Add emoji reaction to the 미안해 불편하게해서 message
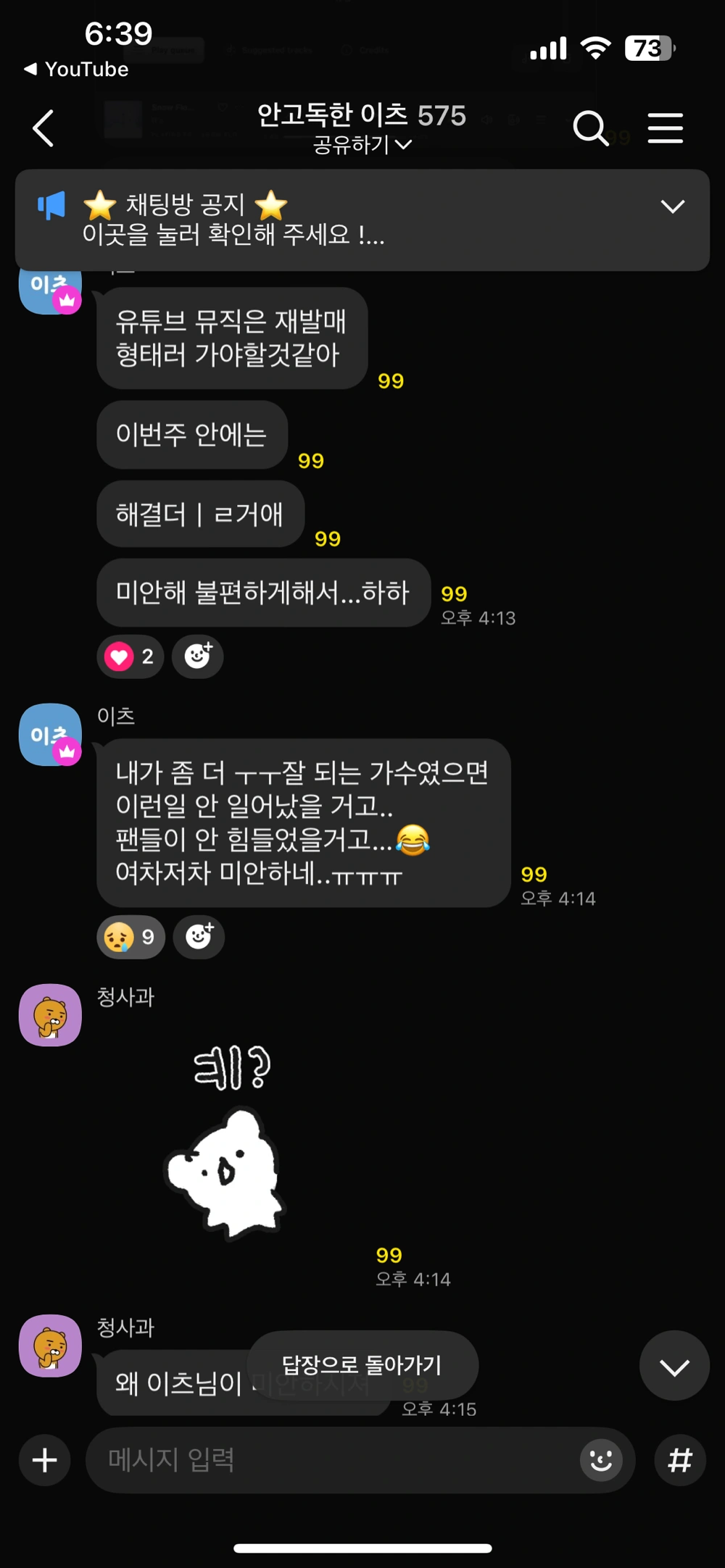The height and width of the screenshot is (1568, 725). click(198, 656)
